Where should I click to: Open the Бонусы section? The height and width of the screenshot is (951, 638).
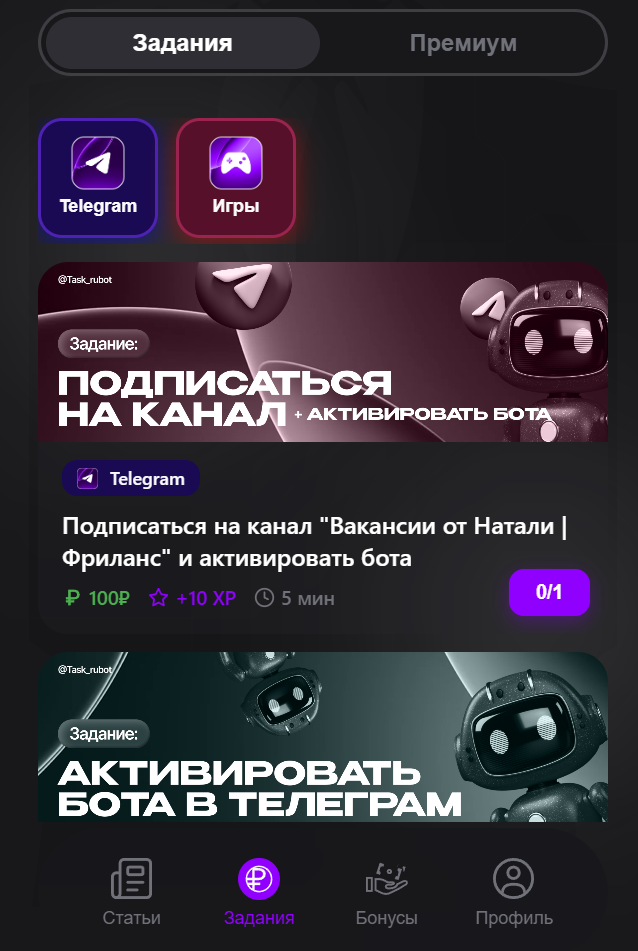click(x=386, y=892)
